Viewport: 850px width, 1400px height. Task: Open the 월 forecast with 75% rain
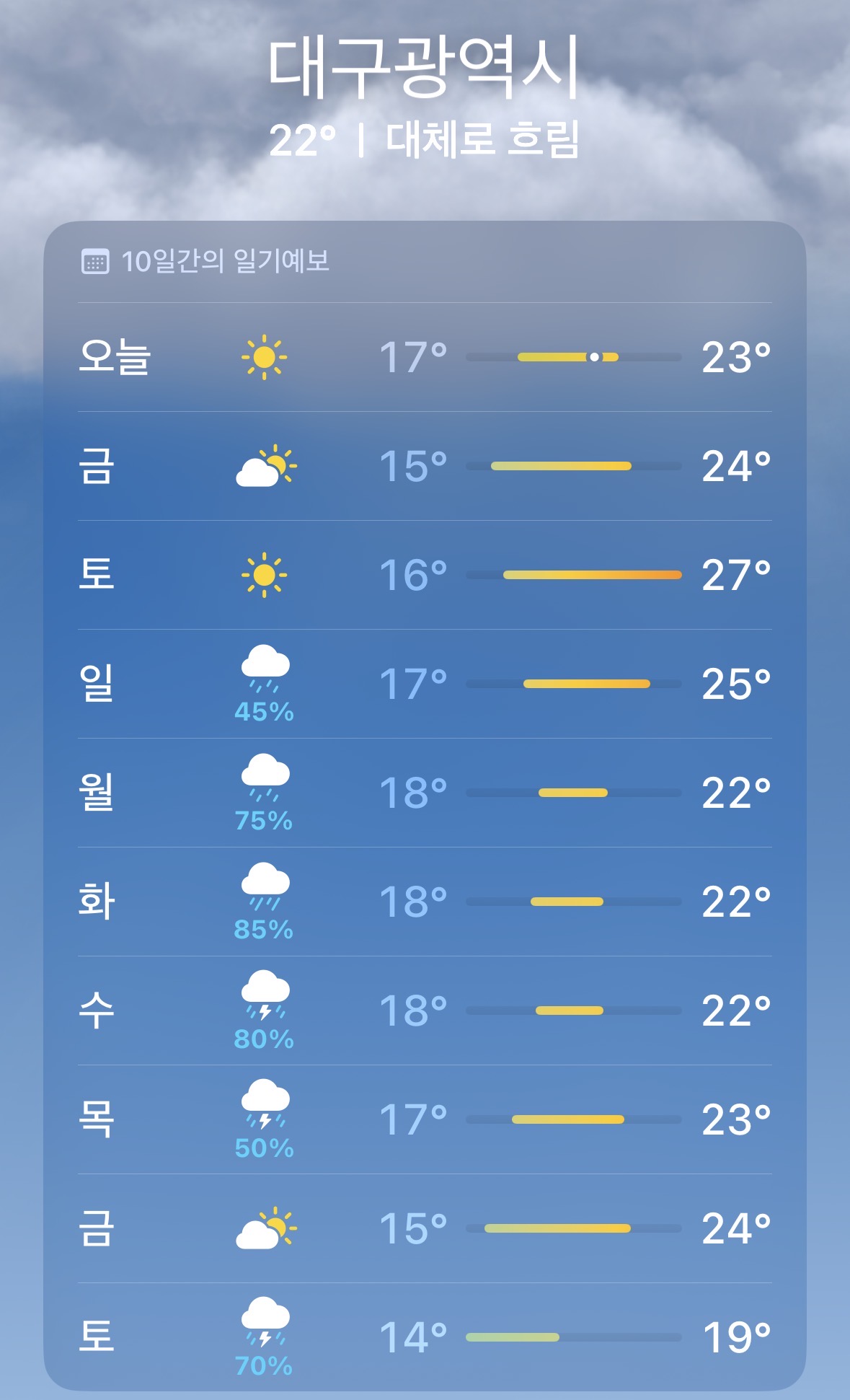pos(424,793)
